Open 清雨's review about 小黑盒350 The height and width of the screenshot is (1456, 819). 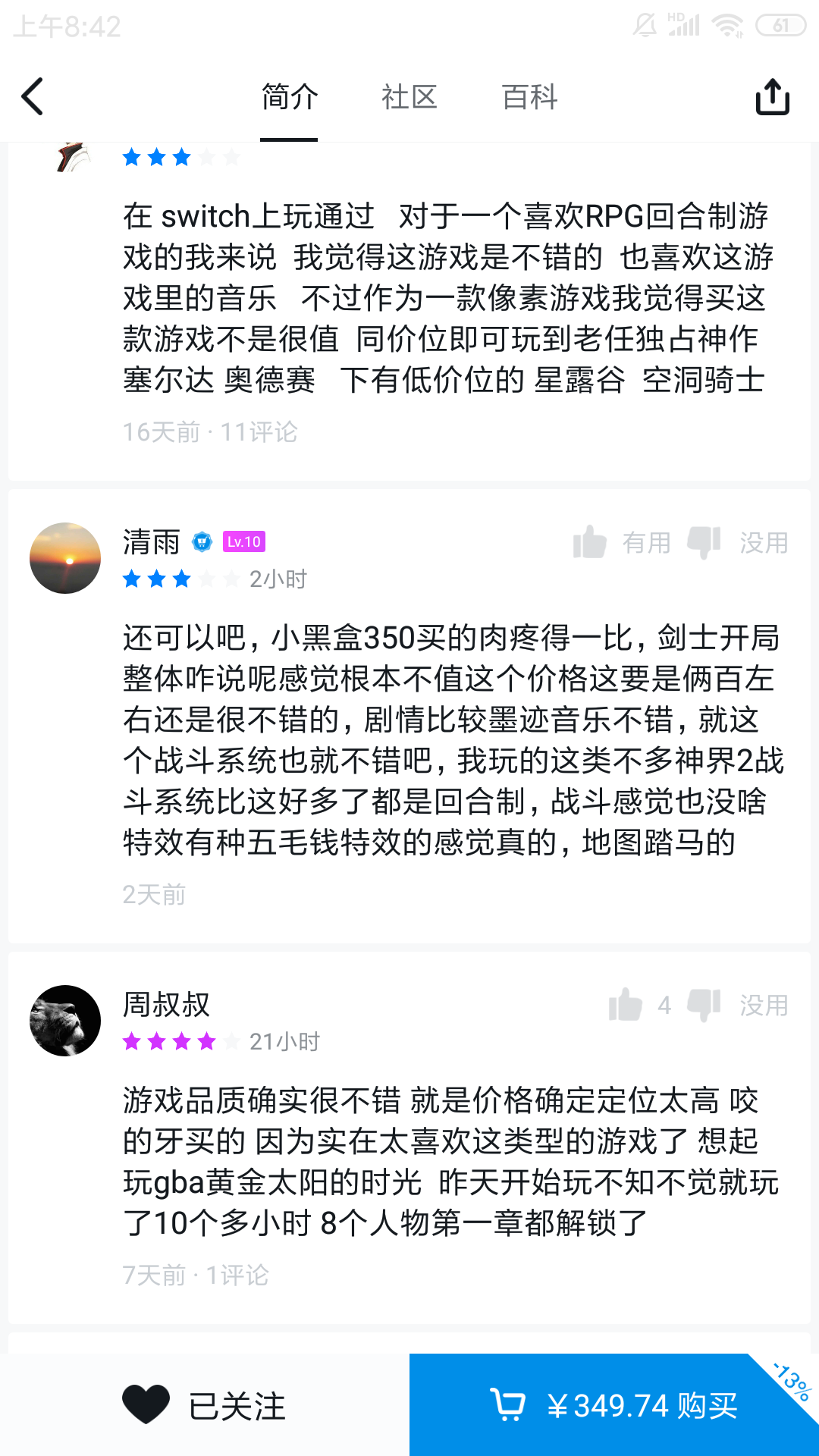[x=453, y=740]
